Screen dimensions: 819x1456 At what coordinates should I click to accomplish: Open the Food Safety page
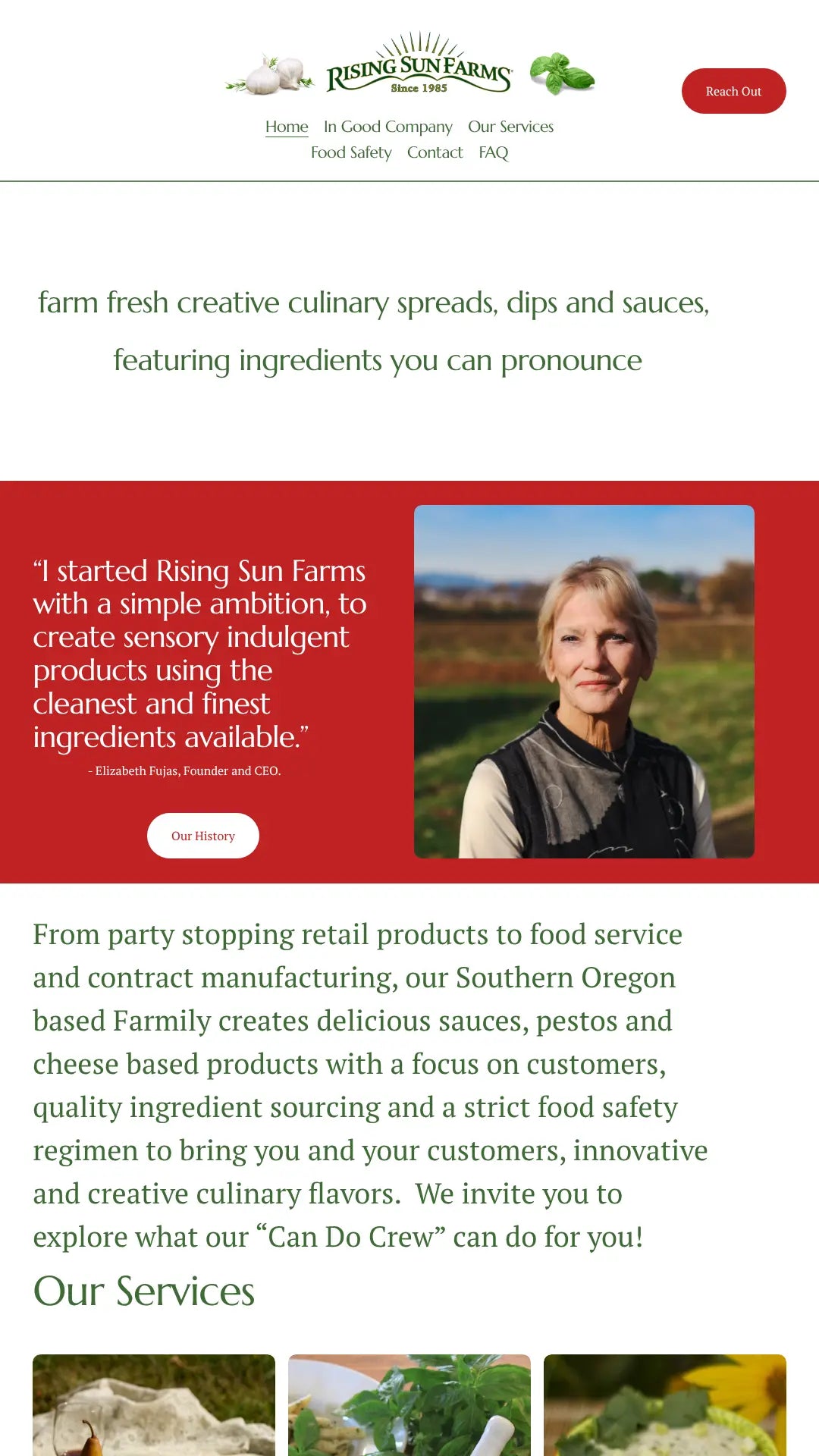[351, 152]
